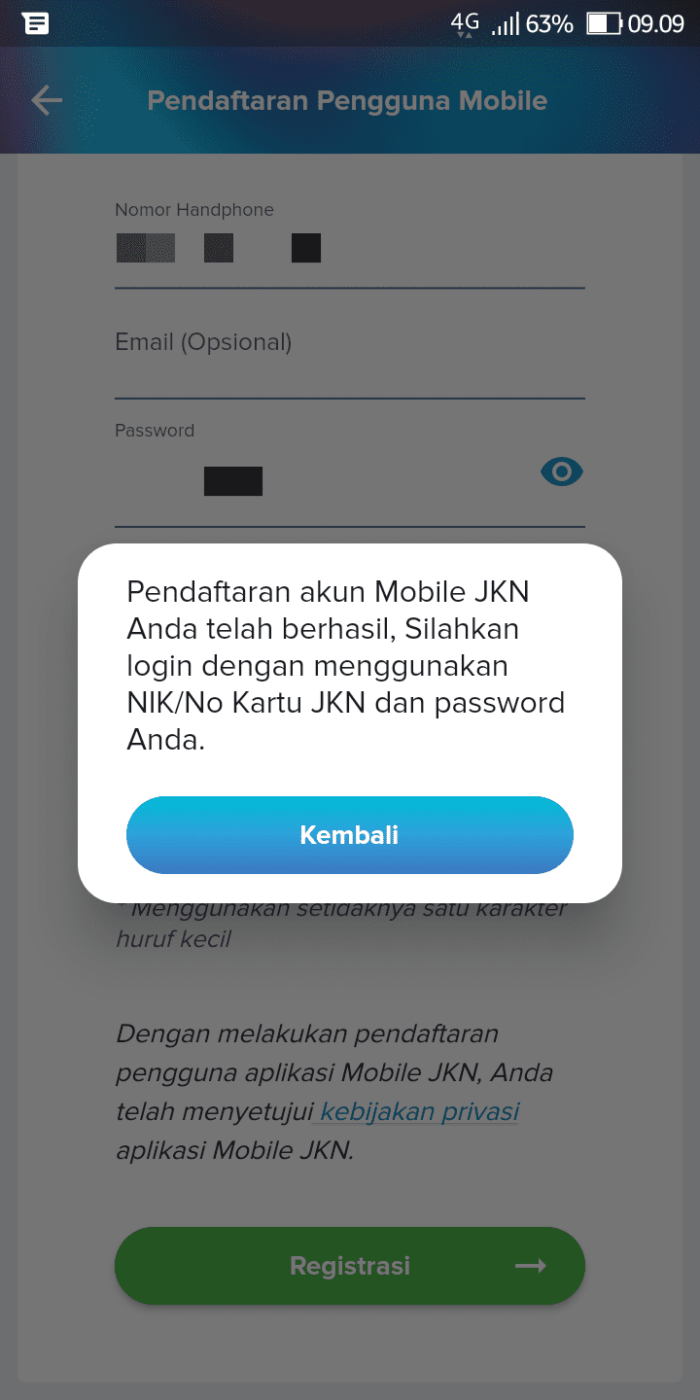Viewport: 700px width, 1400px height.
Task: Toggle password visibility with the eye icon
Action: (x=561, y=472)
